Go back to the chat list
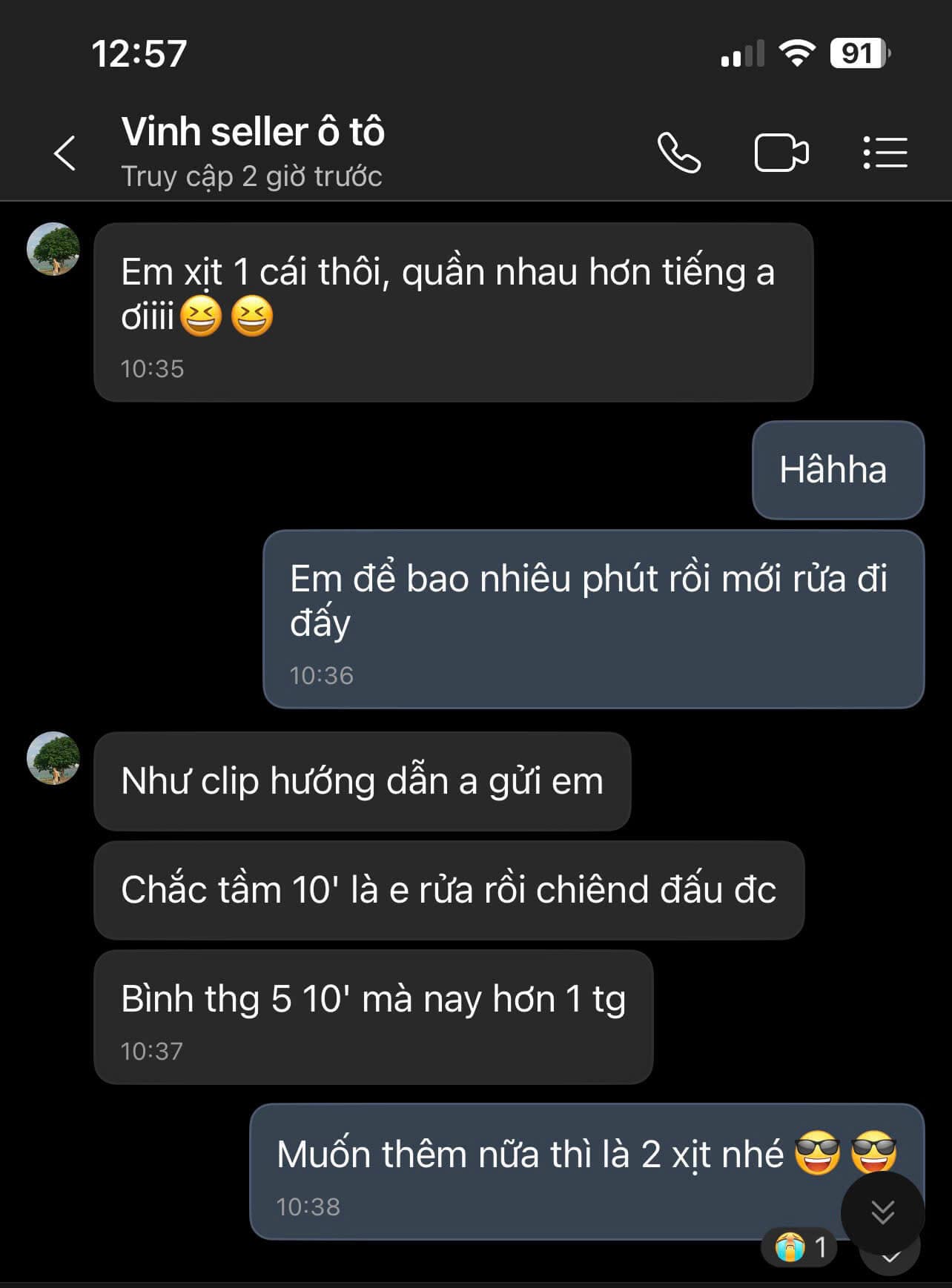Screen dimensions: 952x1288 coord(65,153)
